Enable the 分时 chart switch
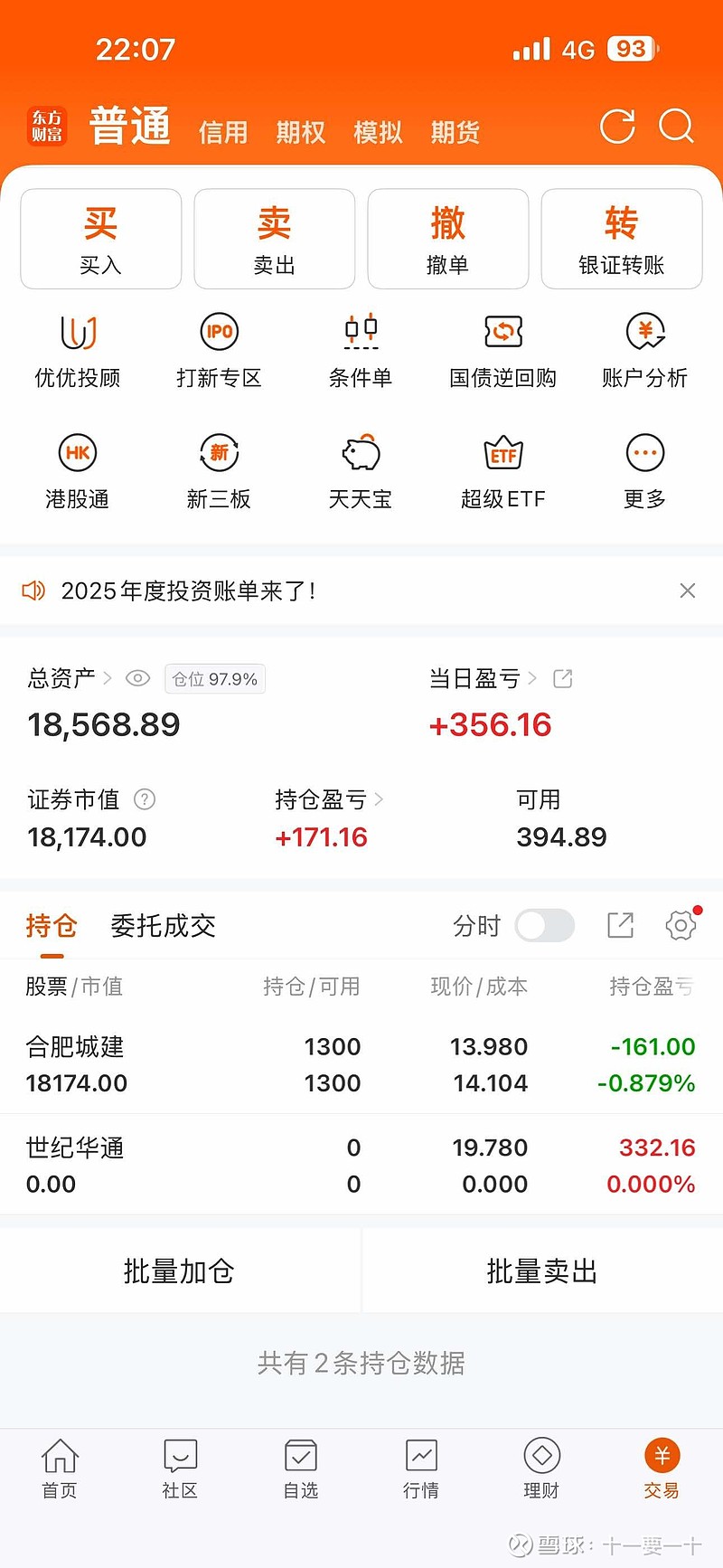This screenshot has width=723, height=1568. [x=544, y=925]
